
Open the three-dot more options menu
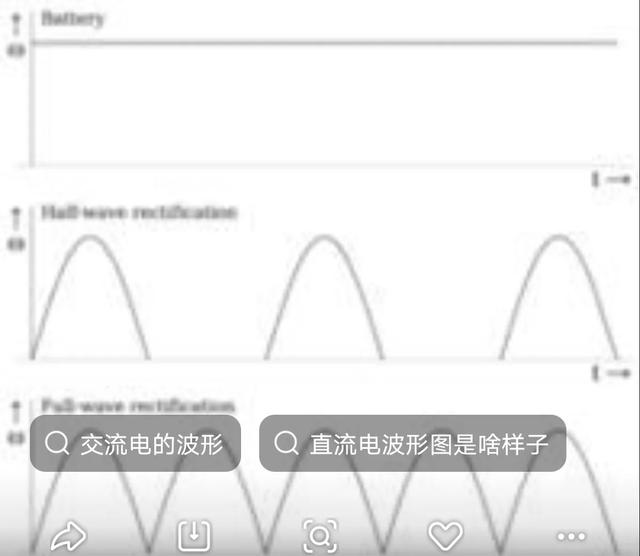click(x=571, y=536)
